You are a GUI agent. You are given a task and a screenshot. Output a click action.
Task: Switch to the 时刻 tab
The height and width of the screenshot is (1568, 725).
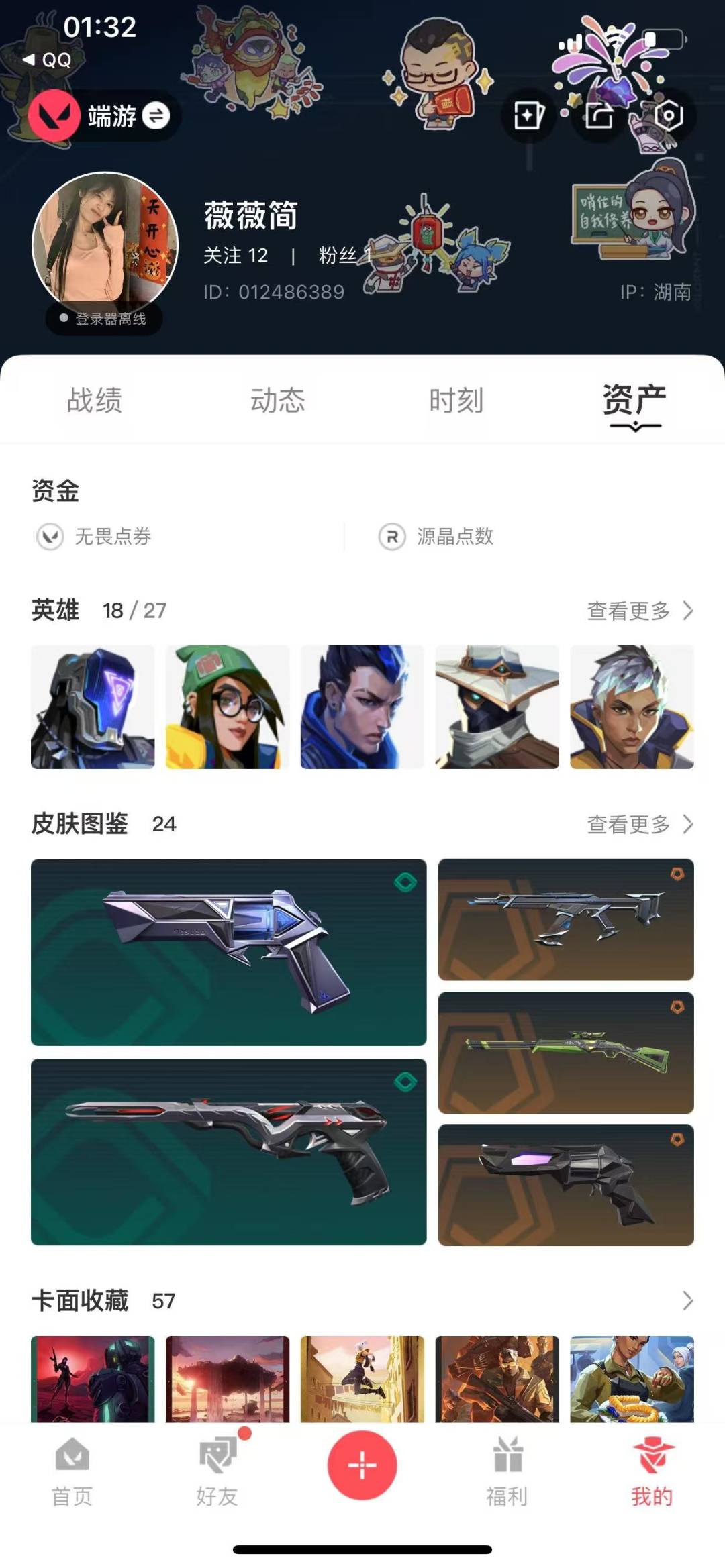[456, 401]
